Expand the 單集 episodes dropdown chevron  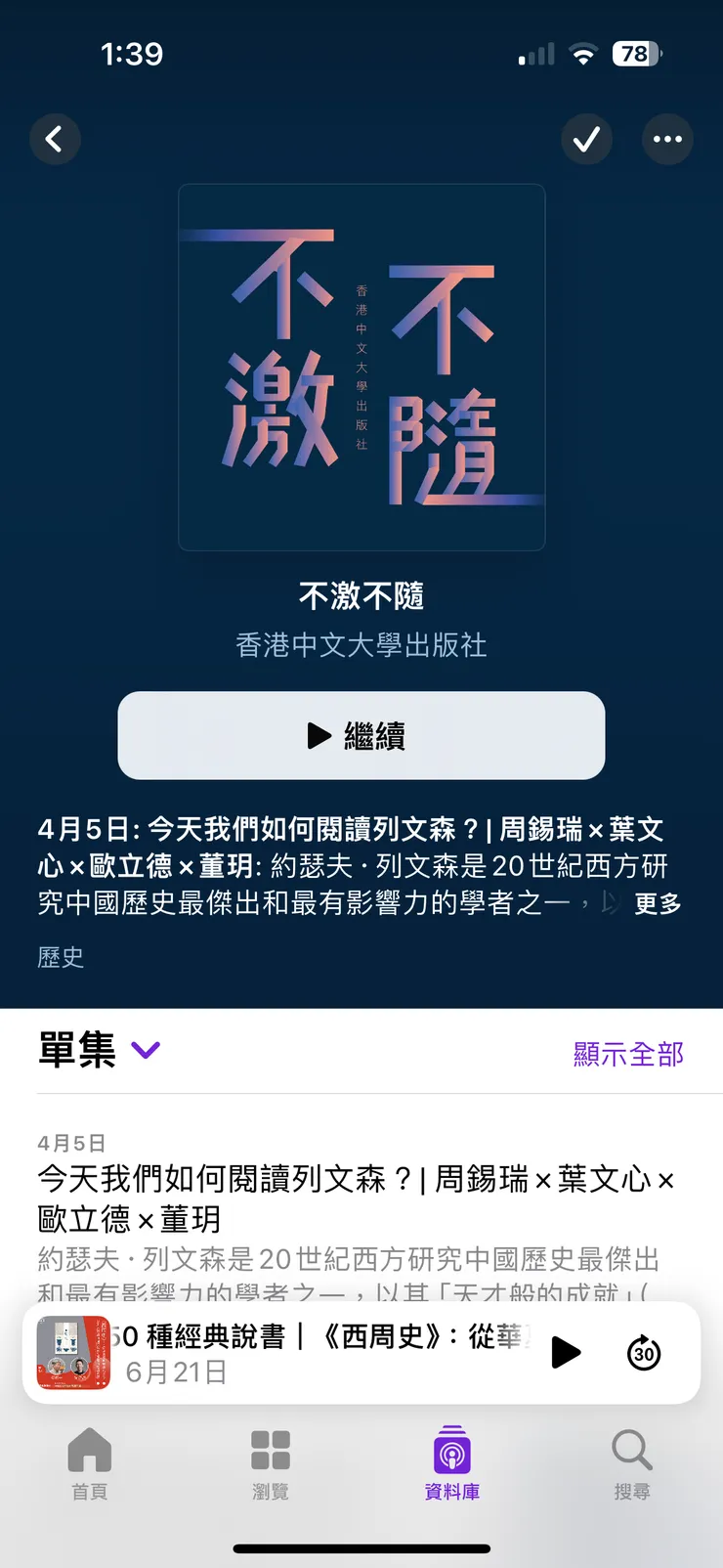145,1050
